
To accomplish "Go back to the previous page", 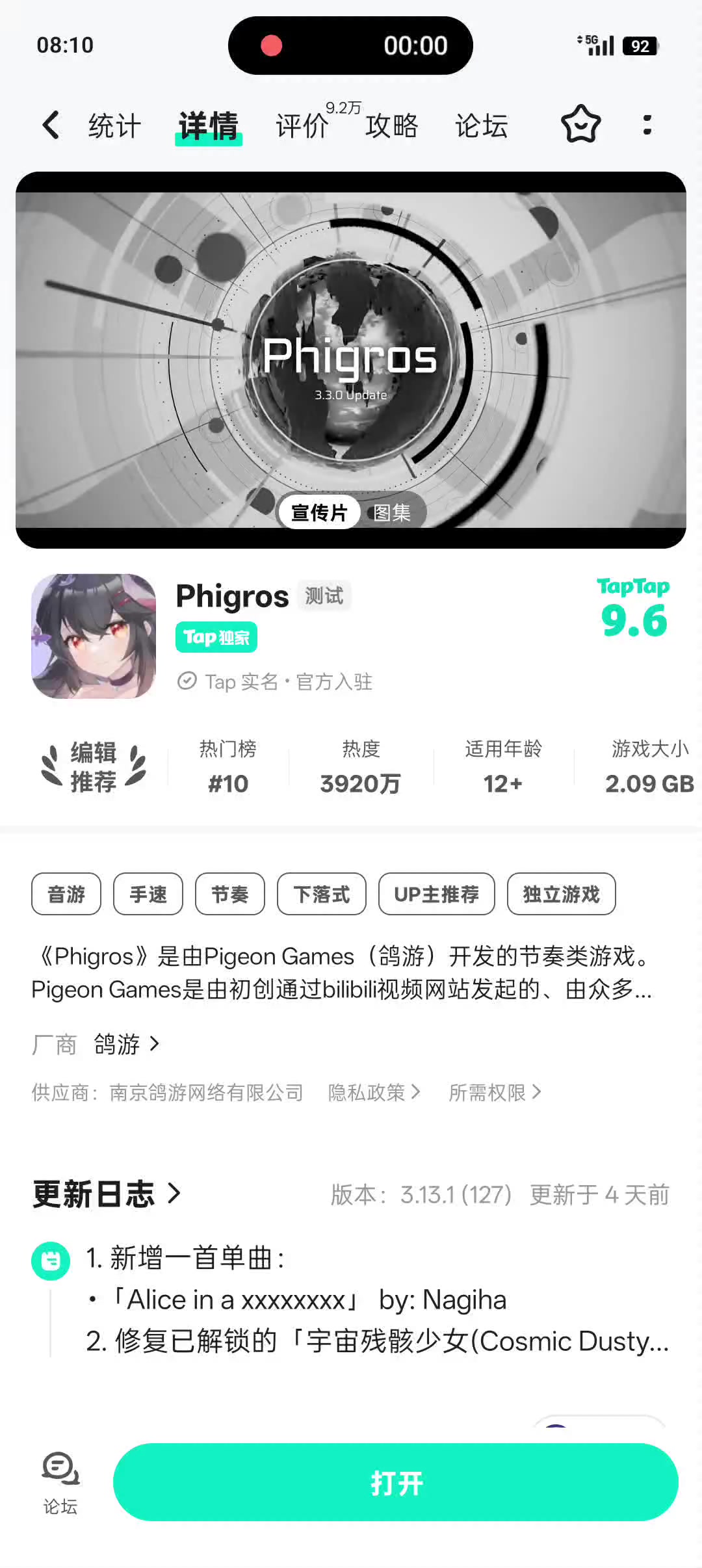I will point(51,125).
